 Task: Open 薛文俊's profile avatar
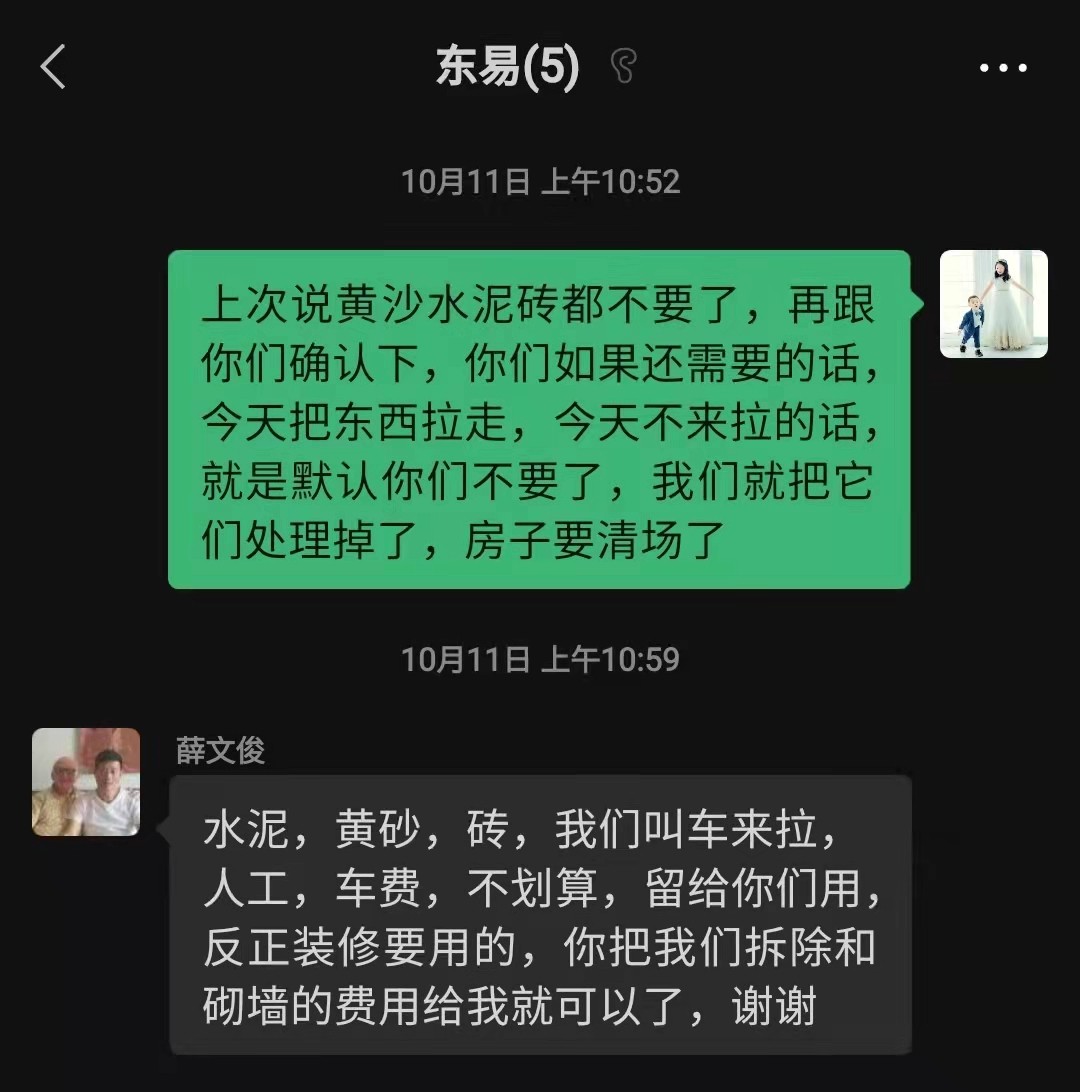(x=86, y=782)
